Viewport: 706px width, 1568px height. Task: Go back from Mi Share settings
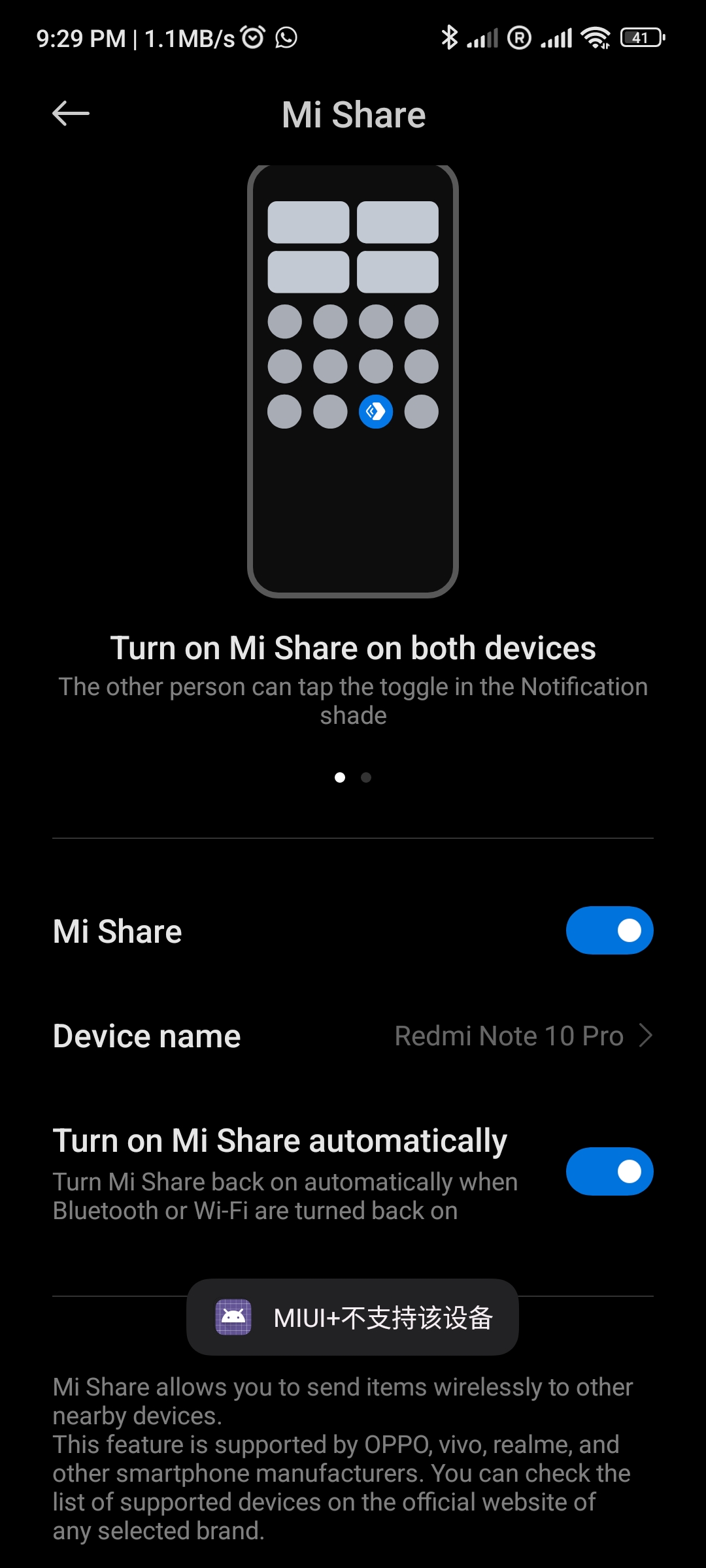tap(71, 114)
